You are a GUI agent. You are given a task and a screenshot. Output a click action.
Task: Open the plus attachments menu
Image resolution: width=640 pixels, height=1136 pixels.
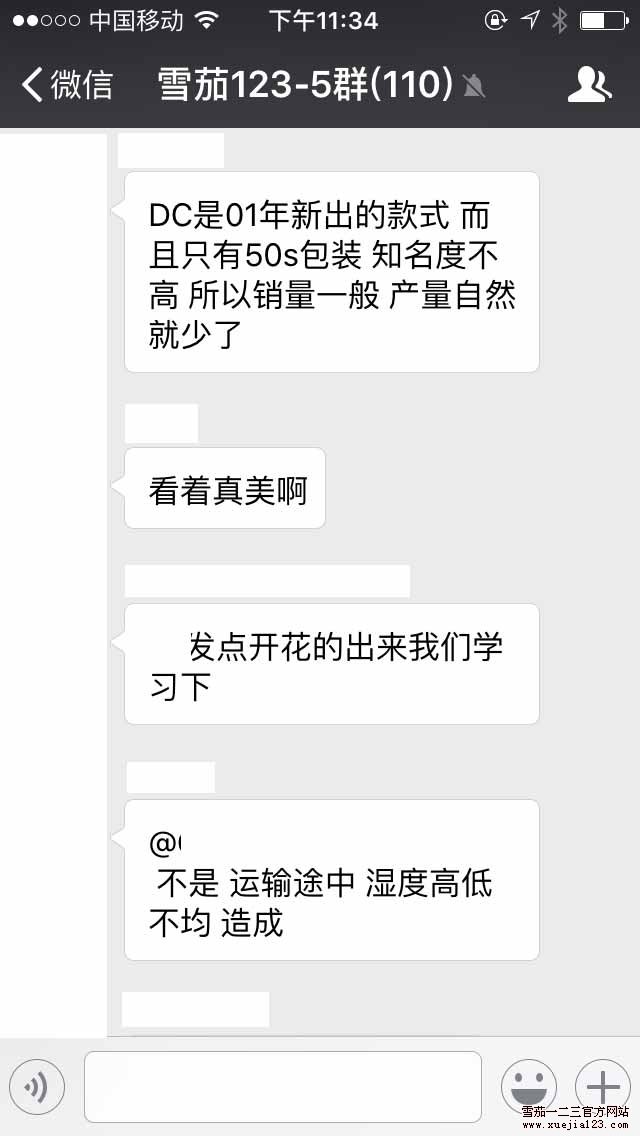coord(603,1085)
